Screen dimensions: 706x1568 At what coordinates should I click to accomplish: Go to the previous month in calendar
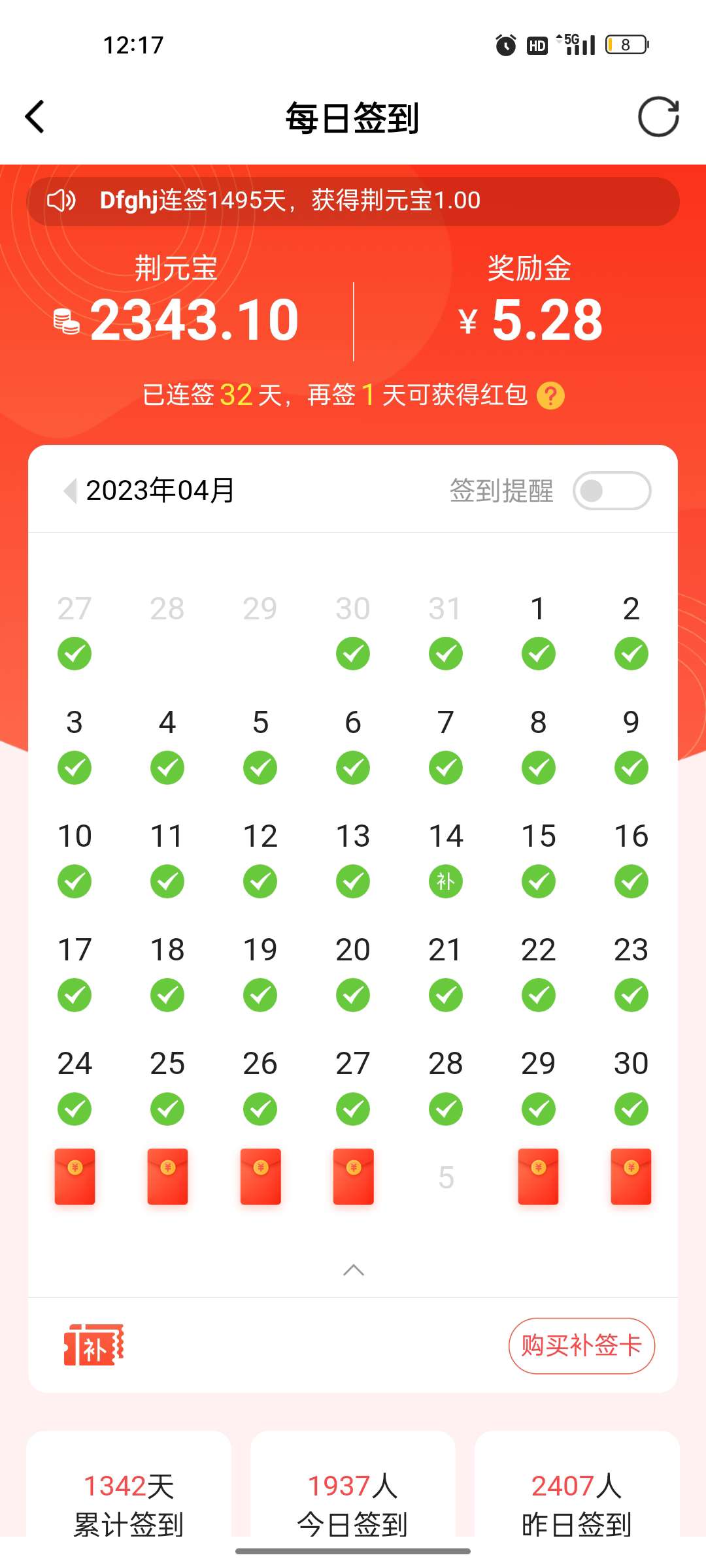[70, 490]
